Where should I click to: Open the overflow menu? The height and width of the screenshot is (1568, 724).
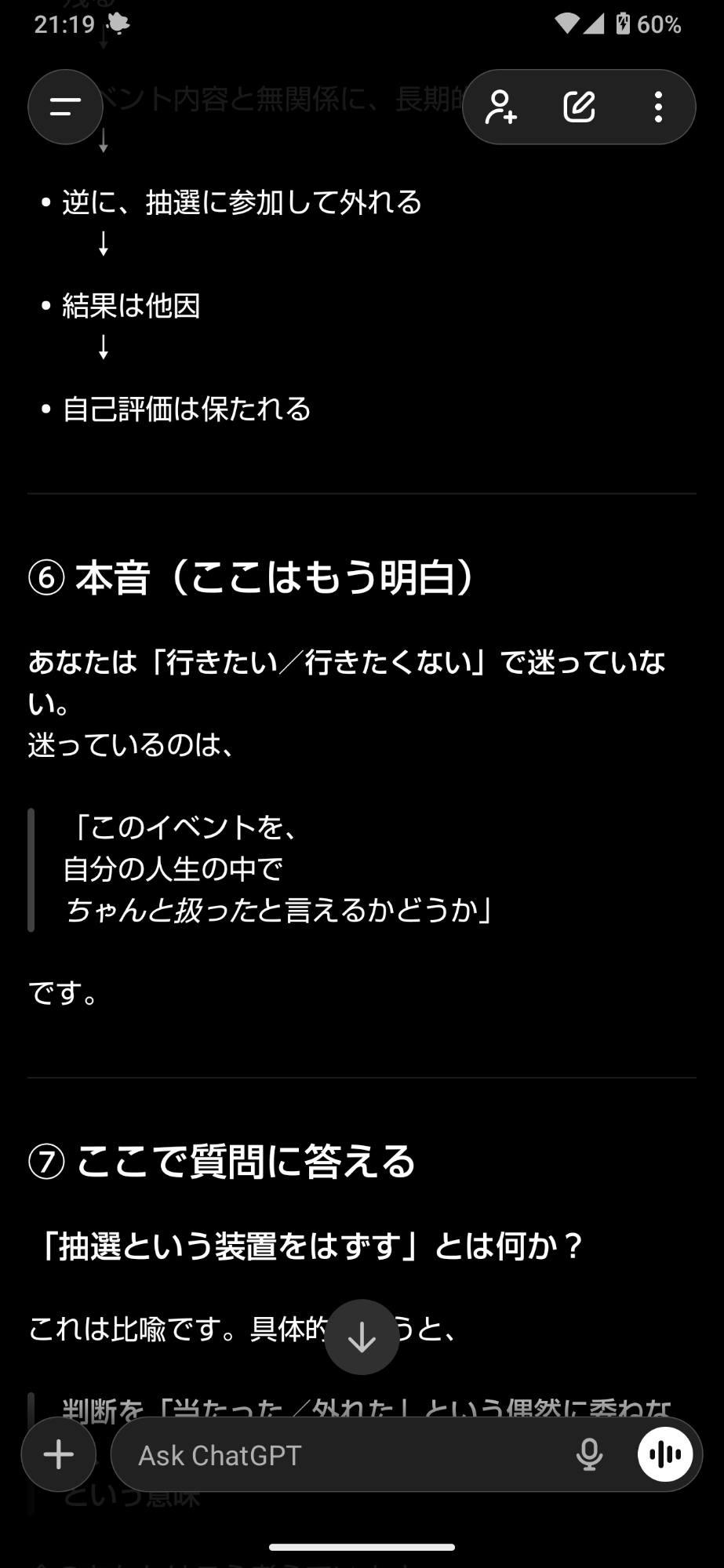[658, 107]
